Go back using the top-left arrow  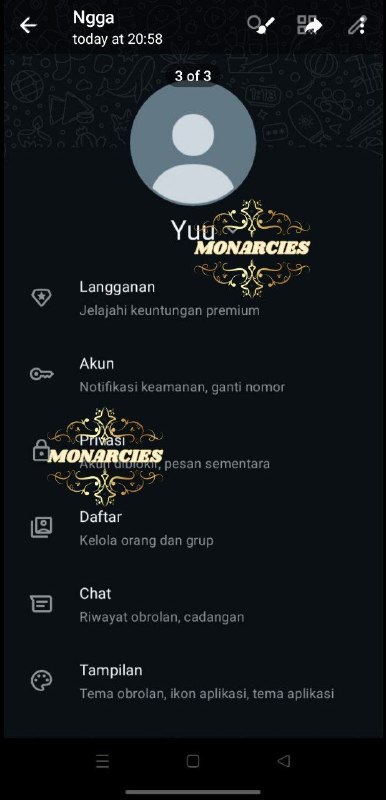28,26
